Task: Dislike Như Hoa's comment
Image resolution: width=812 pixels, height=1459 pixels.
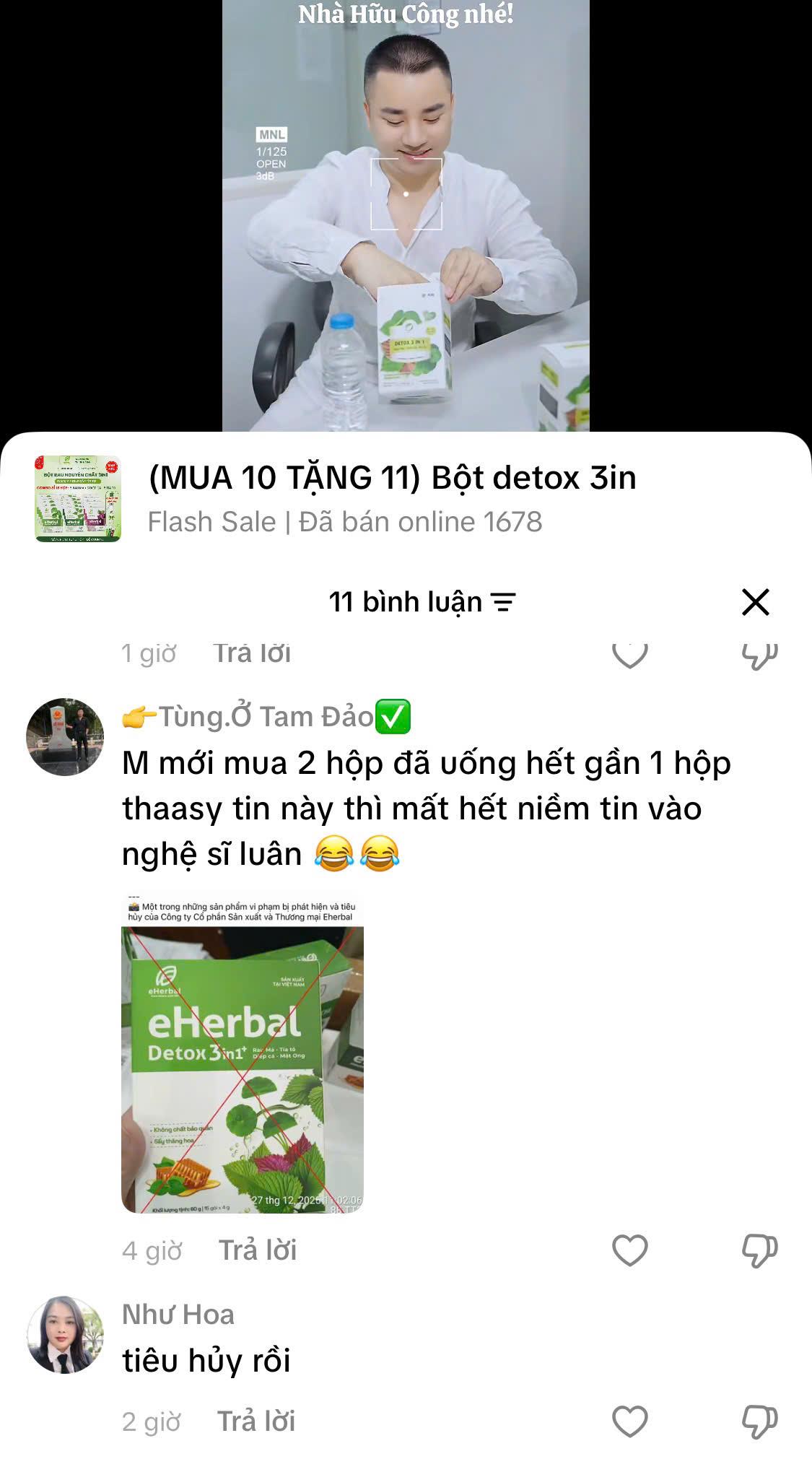Action: click(759, 1421)
